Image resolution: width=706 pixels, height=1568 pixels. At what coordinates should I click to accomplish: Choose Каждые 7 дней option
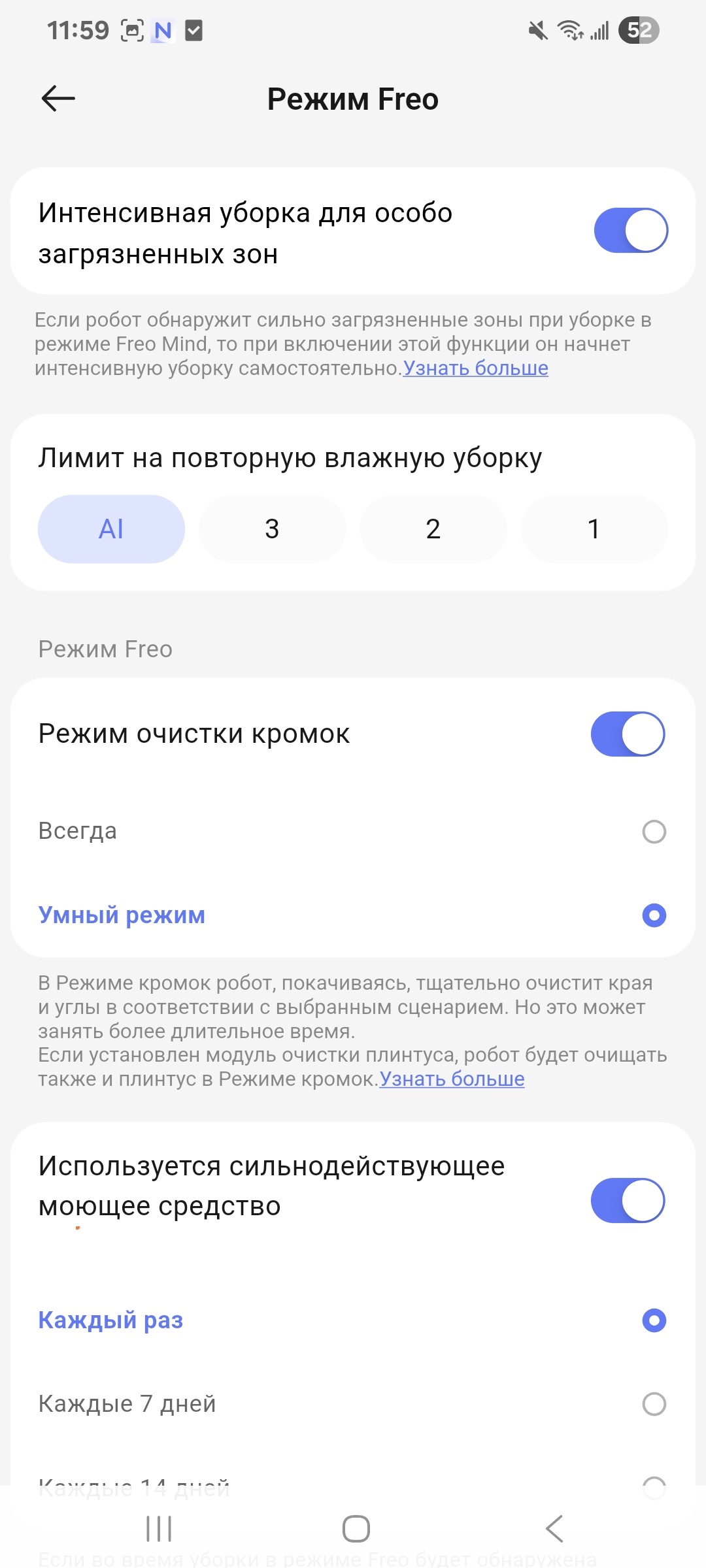coord(654,1404)
